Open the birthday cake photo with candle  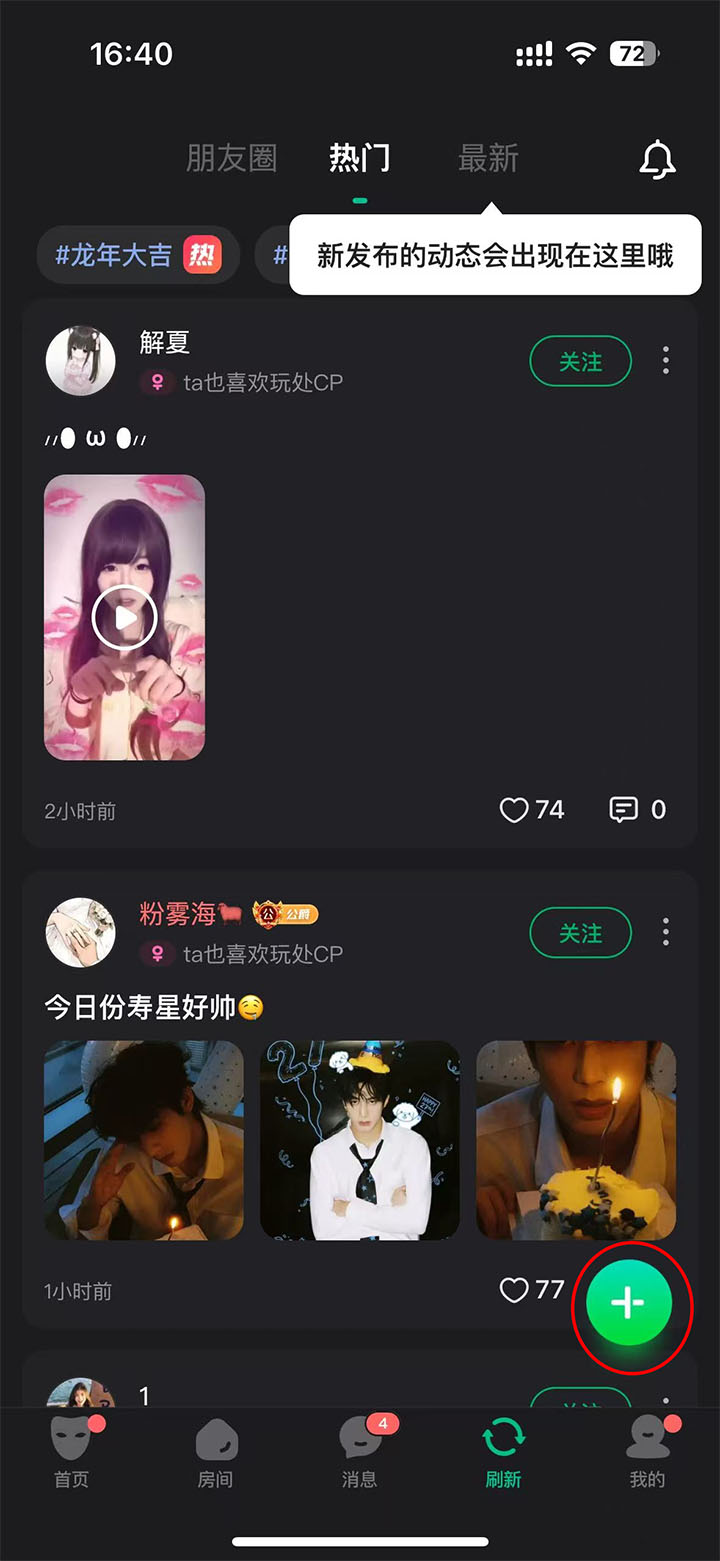click(x=575, y=1140)
